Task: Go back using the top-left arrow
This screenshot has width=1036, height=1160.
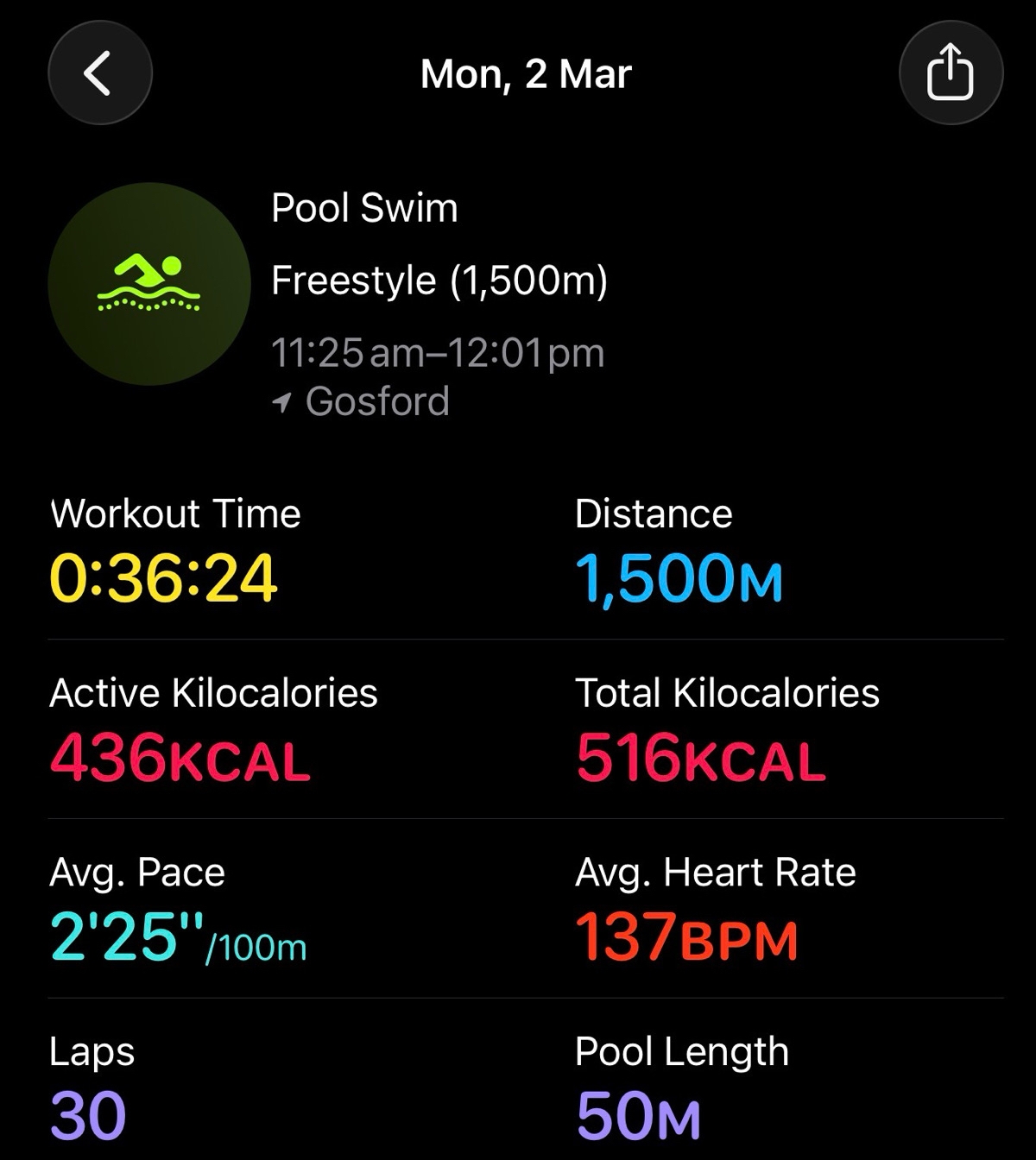Action: [x=99, y=73]
